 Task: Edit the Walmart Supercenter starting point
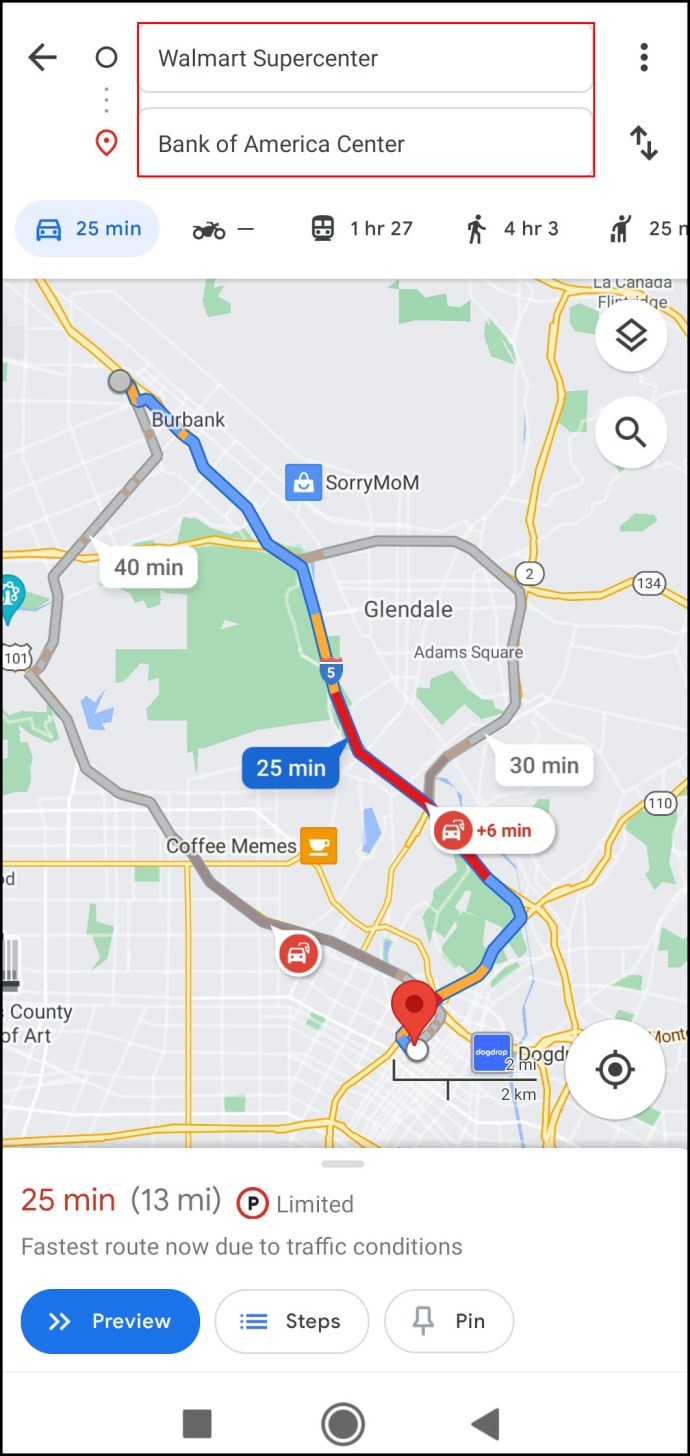coord(365,59)
